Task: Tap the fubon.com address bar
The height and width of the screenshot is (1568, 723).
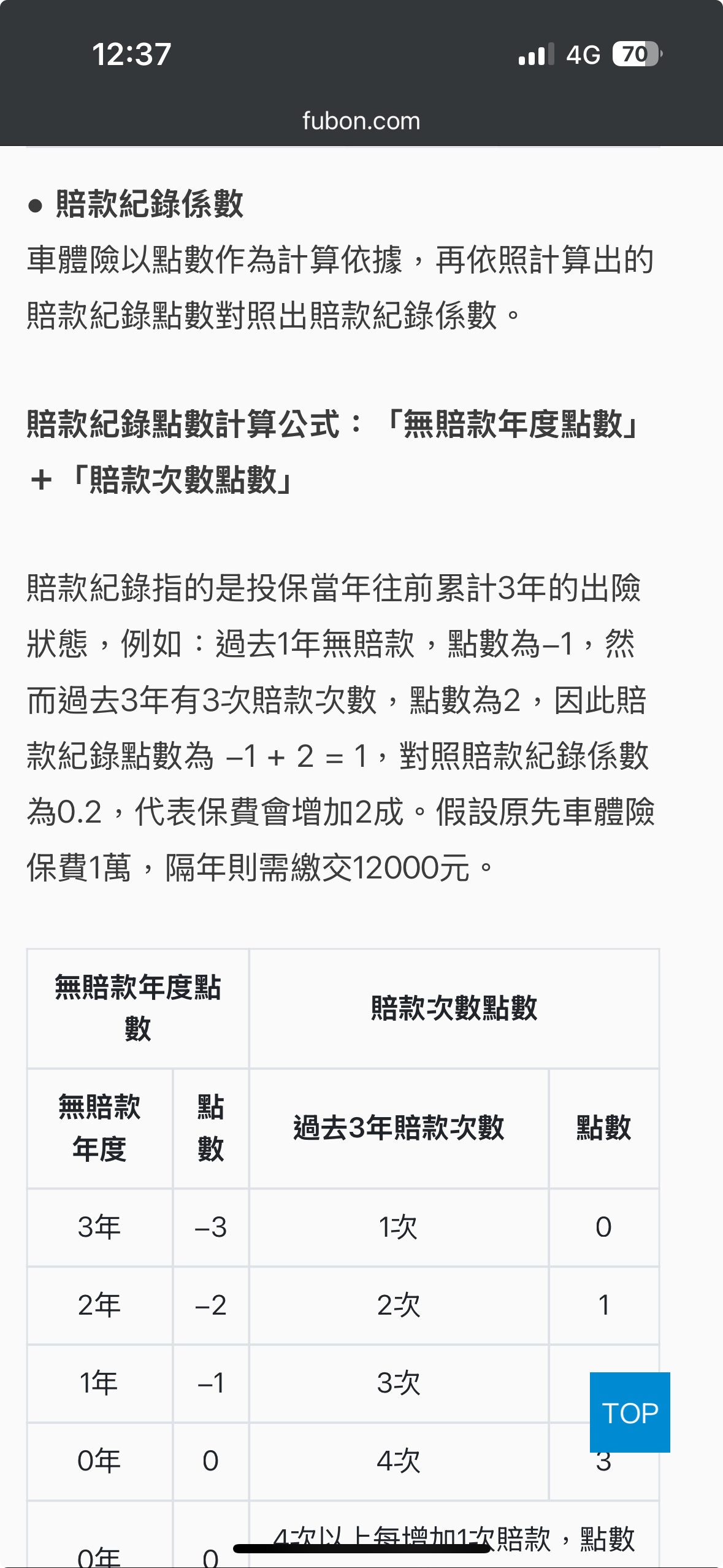Action: click(361, 121)
